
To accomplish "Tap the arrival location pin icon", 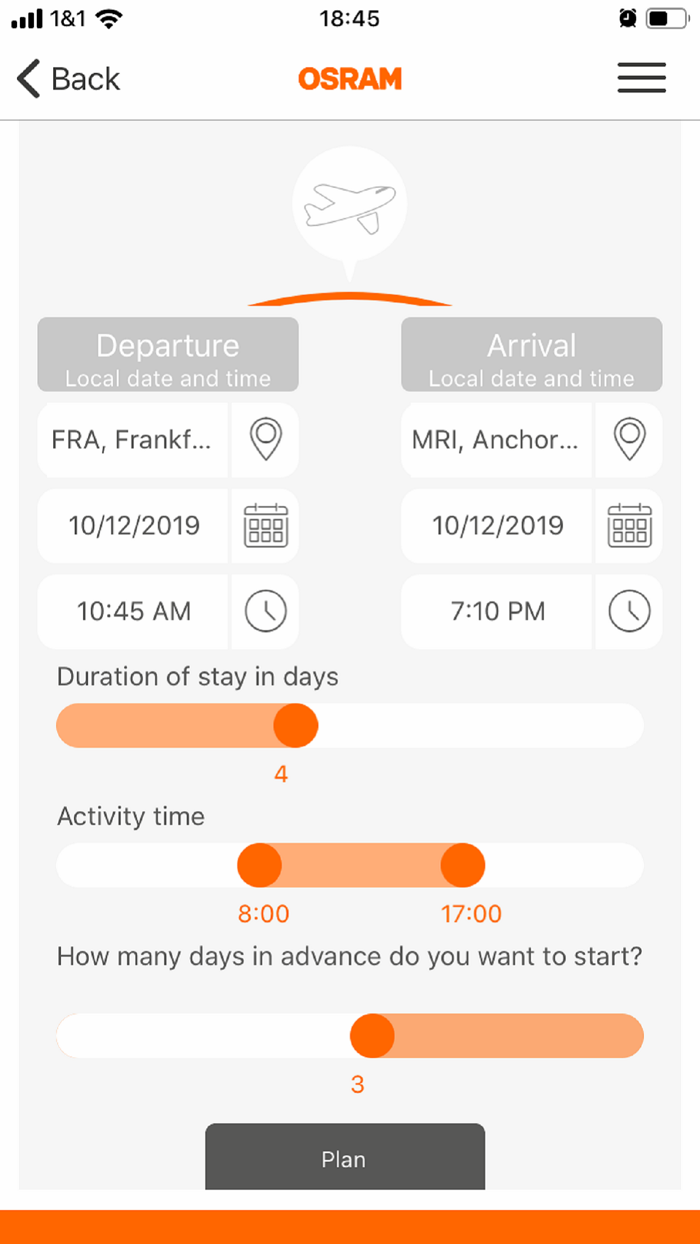I will (x=629, y=440).
